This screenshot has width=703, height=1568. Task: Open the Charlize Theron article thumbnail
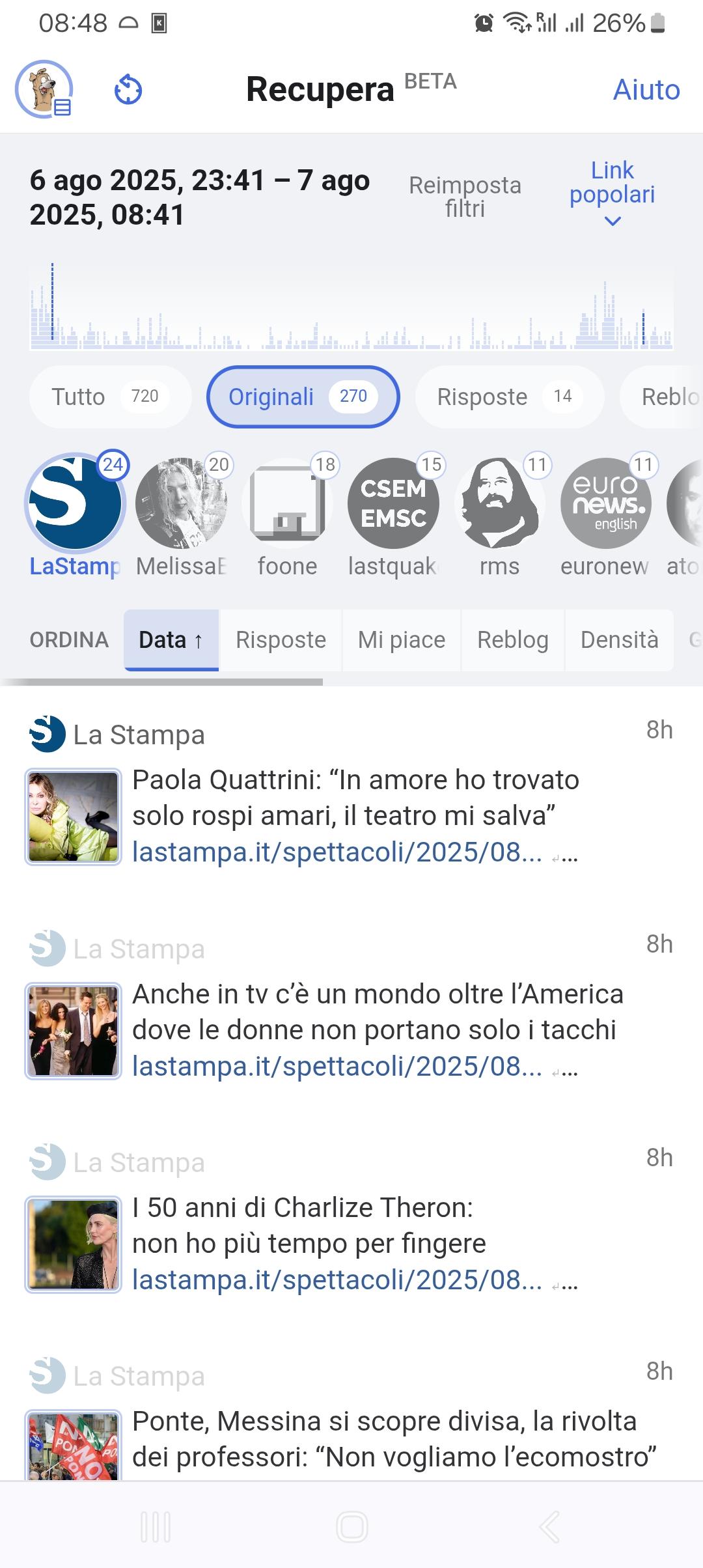73,1244
